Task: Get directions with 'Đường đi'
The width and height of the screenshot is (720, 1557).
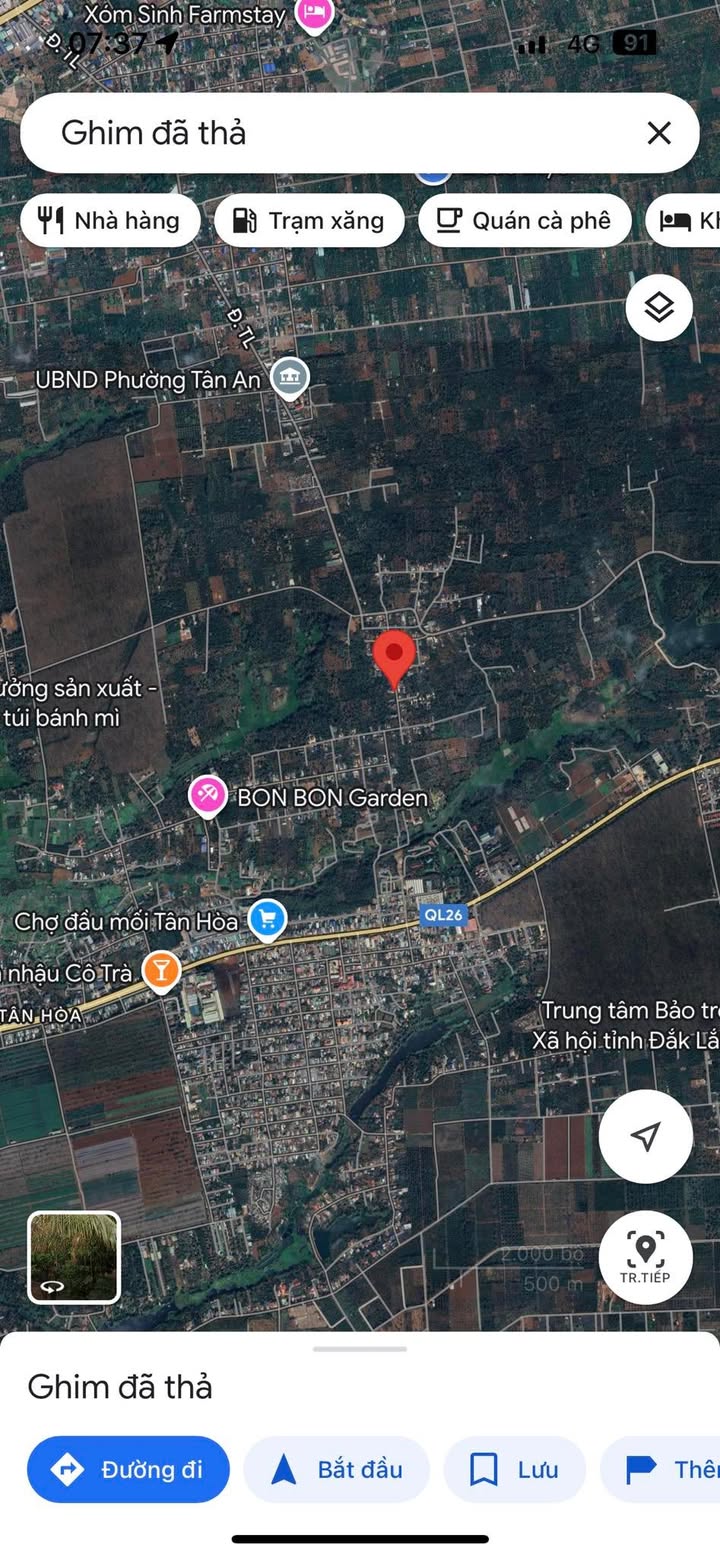Action: (129, 1469)
